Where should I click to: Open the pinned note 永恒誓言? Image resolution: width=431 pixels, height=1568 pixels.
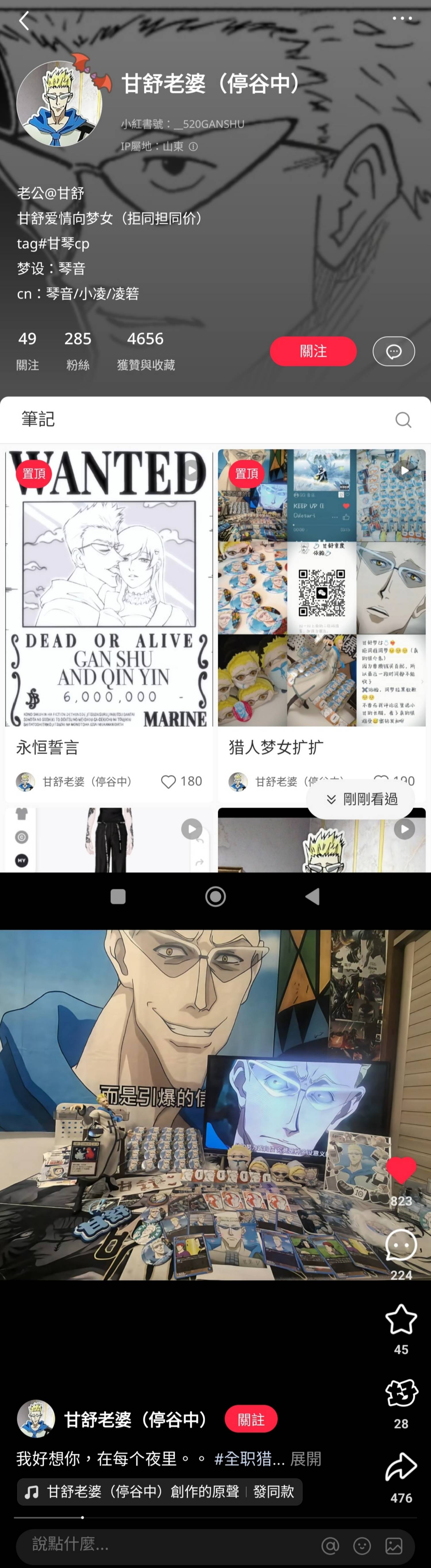pos(109,587)
